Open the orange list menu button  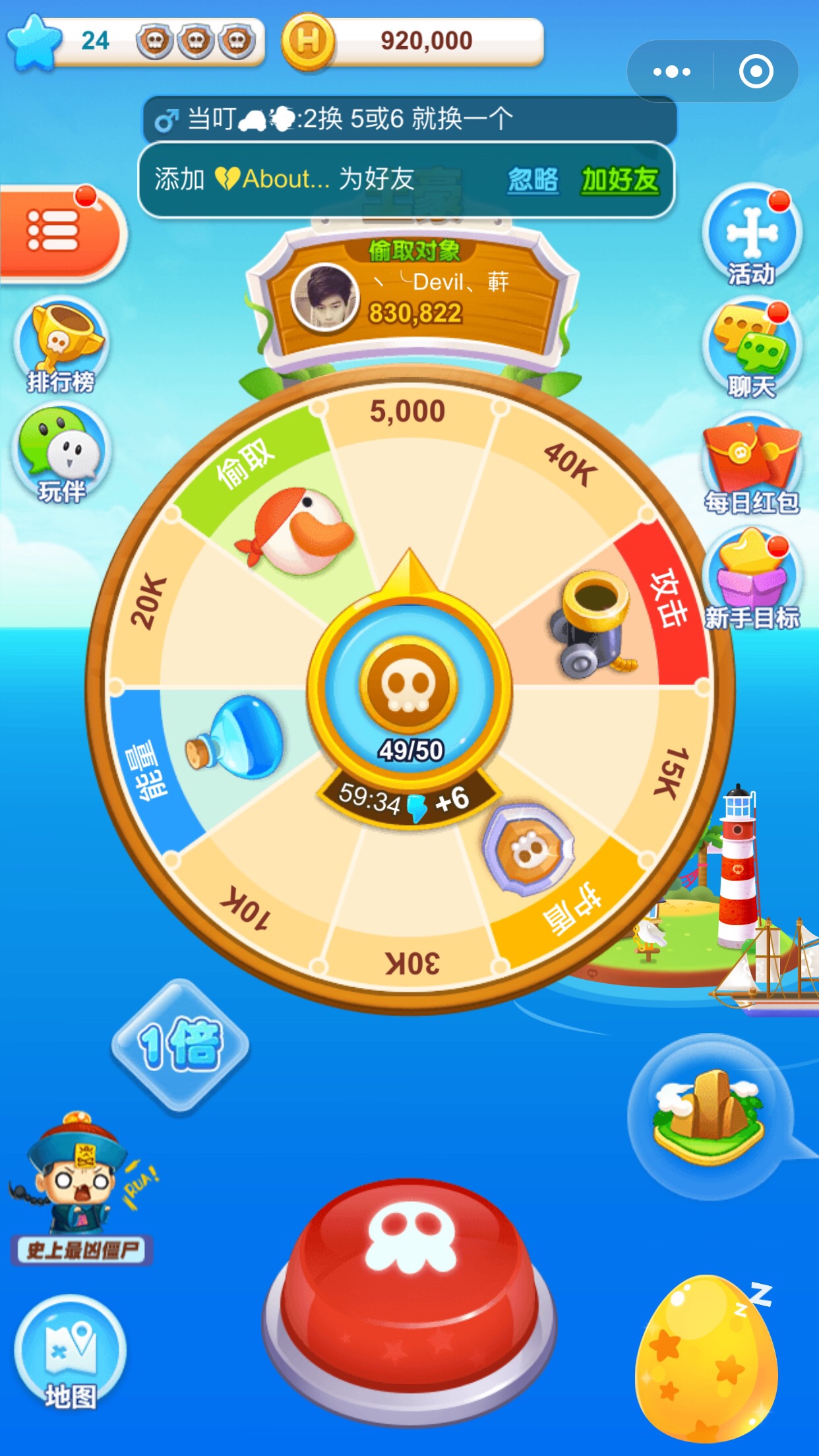click(x=59, y=232)
